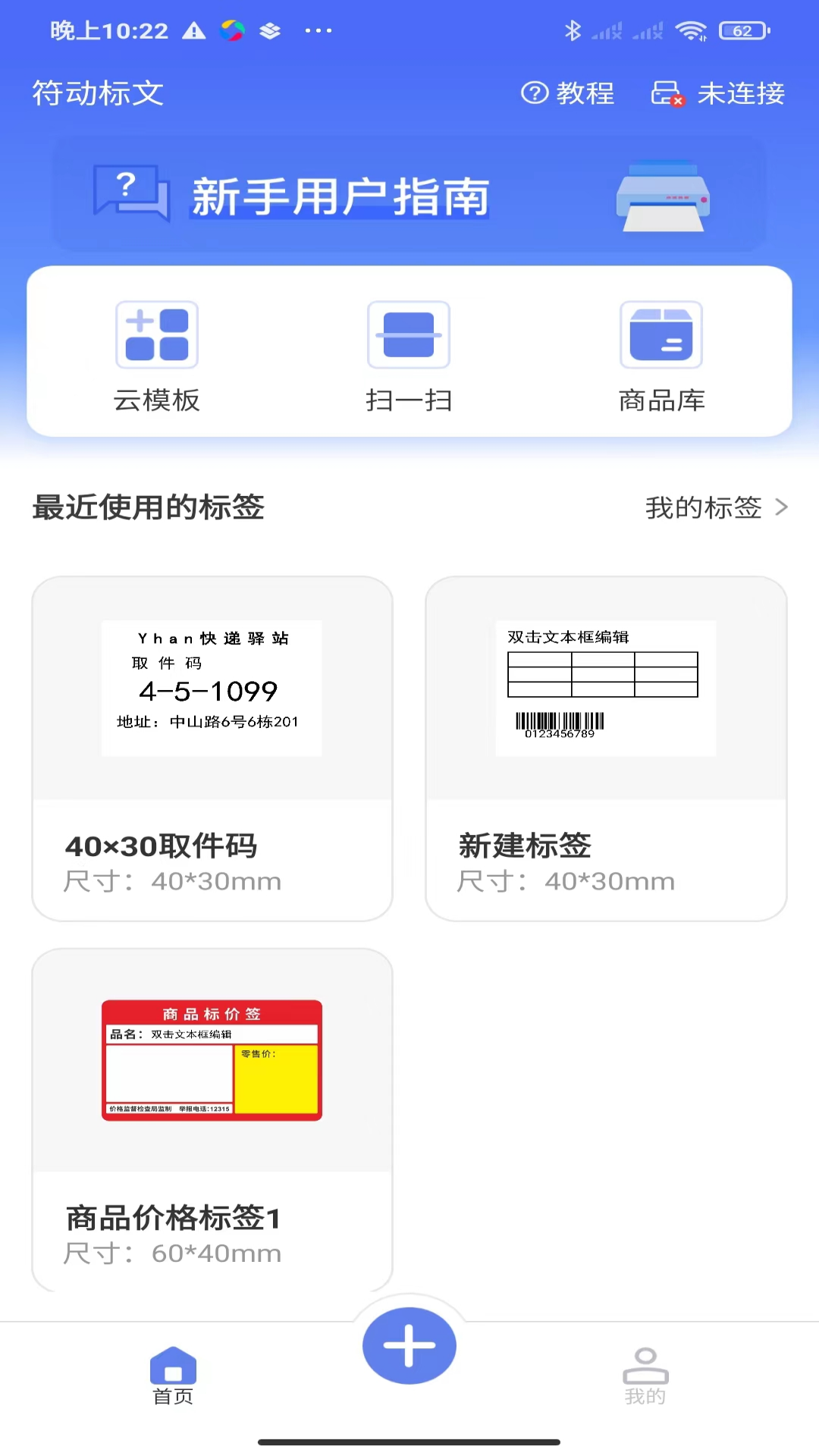Tap the printer illustration in the guide banner

pyautogui.click(x=663, y=196)
